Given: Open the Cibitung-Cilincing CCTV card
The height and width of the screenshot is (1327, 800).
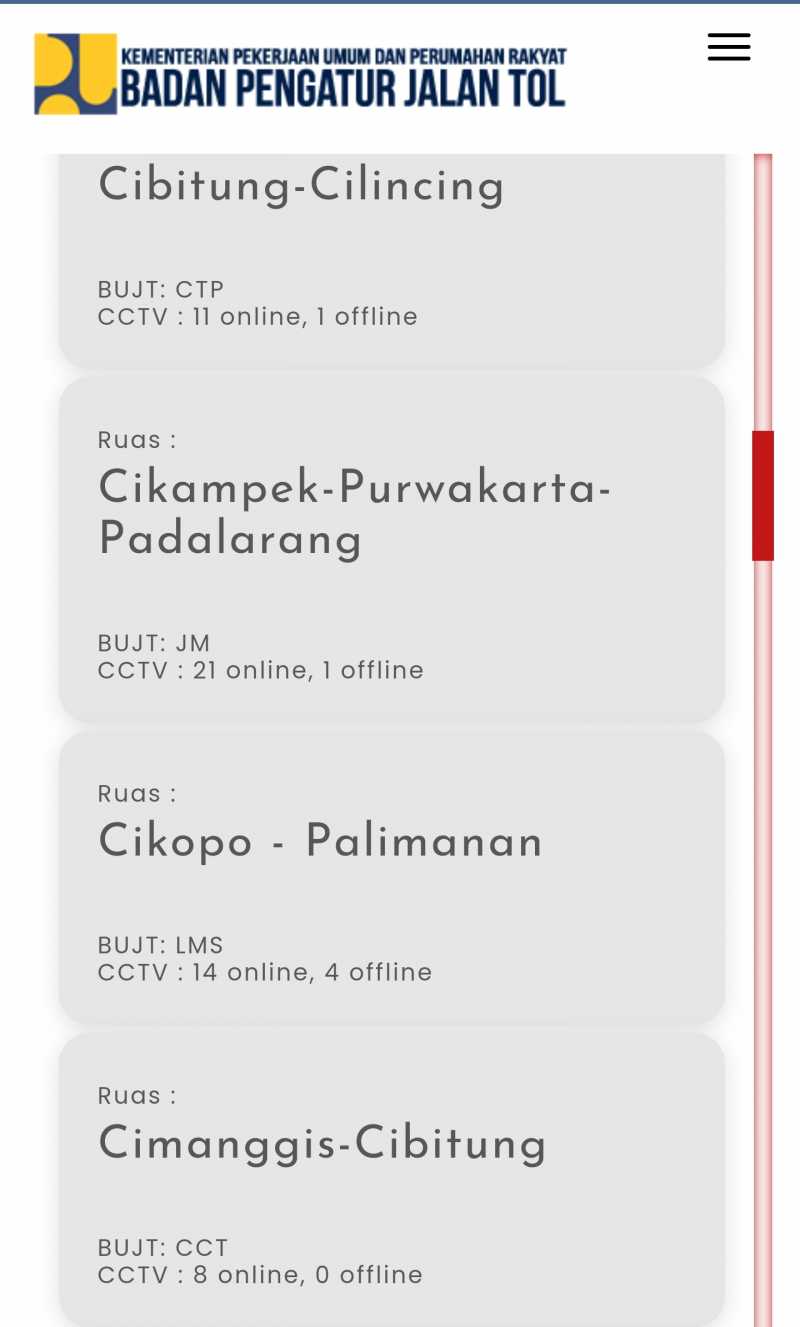Looking at the screenshot, I should pos(391,262).
